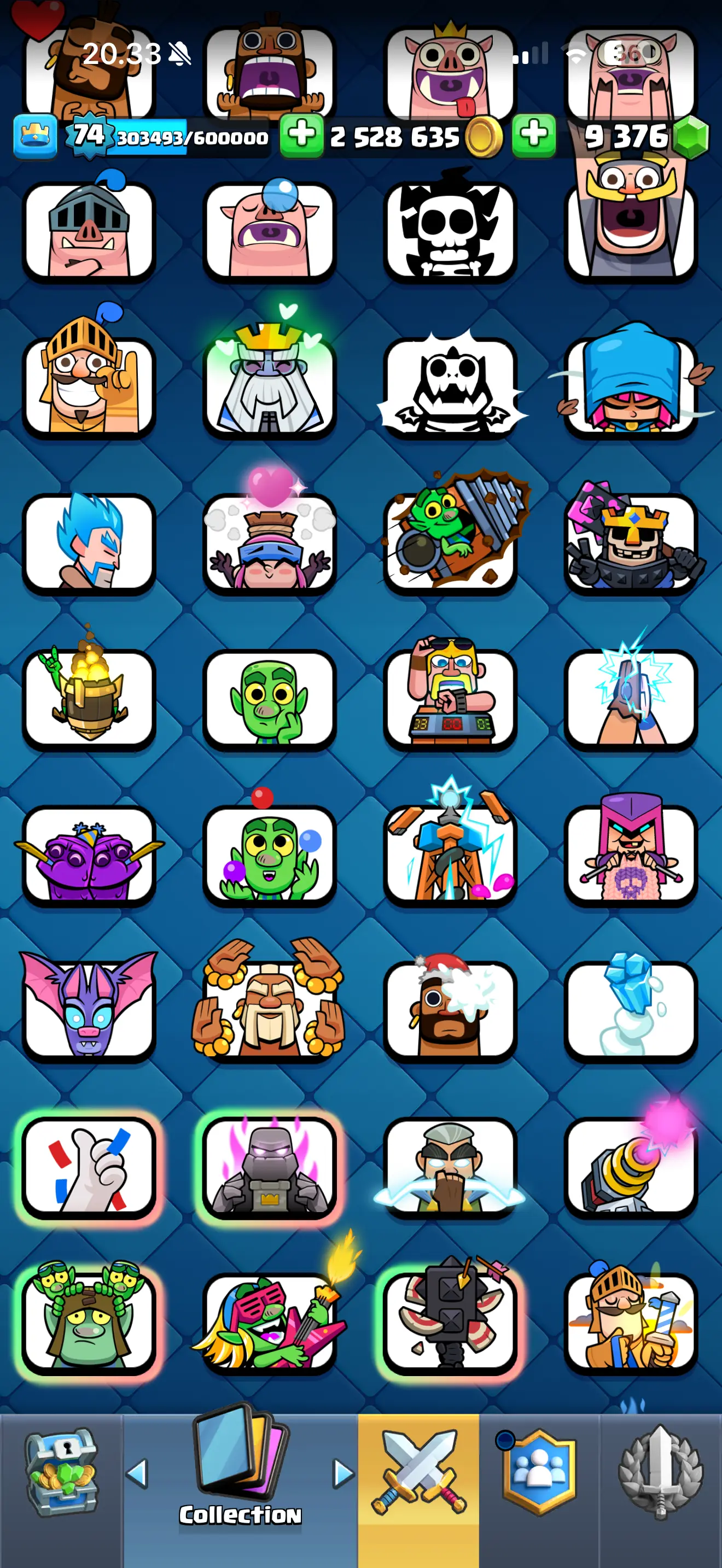Image resolution: width=722 pixels, height=1568 pixels.
Task: Tap the right arrow beside Collection
Action: point(344,1473)
